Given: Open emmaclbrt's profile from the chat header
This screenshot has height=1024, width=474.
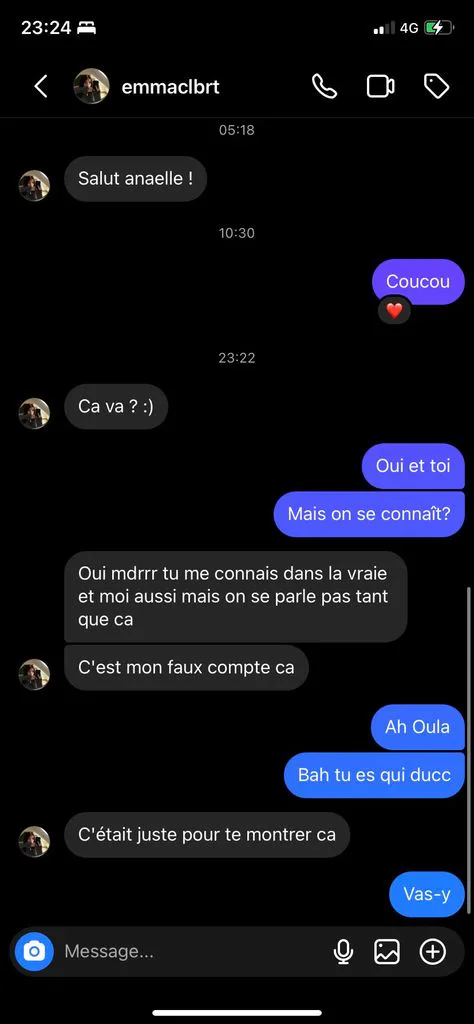Looking at the screenshot, I should click(x=147, y=86).
